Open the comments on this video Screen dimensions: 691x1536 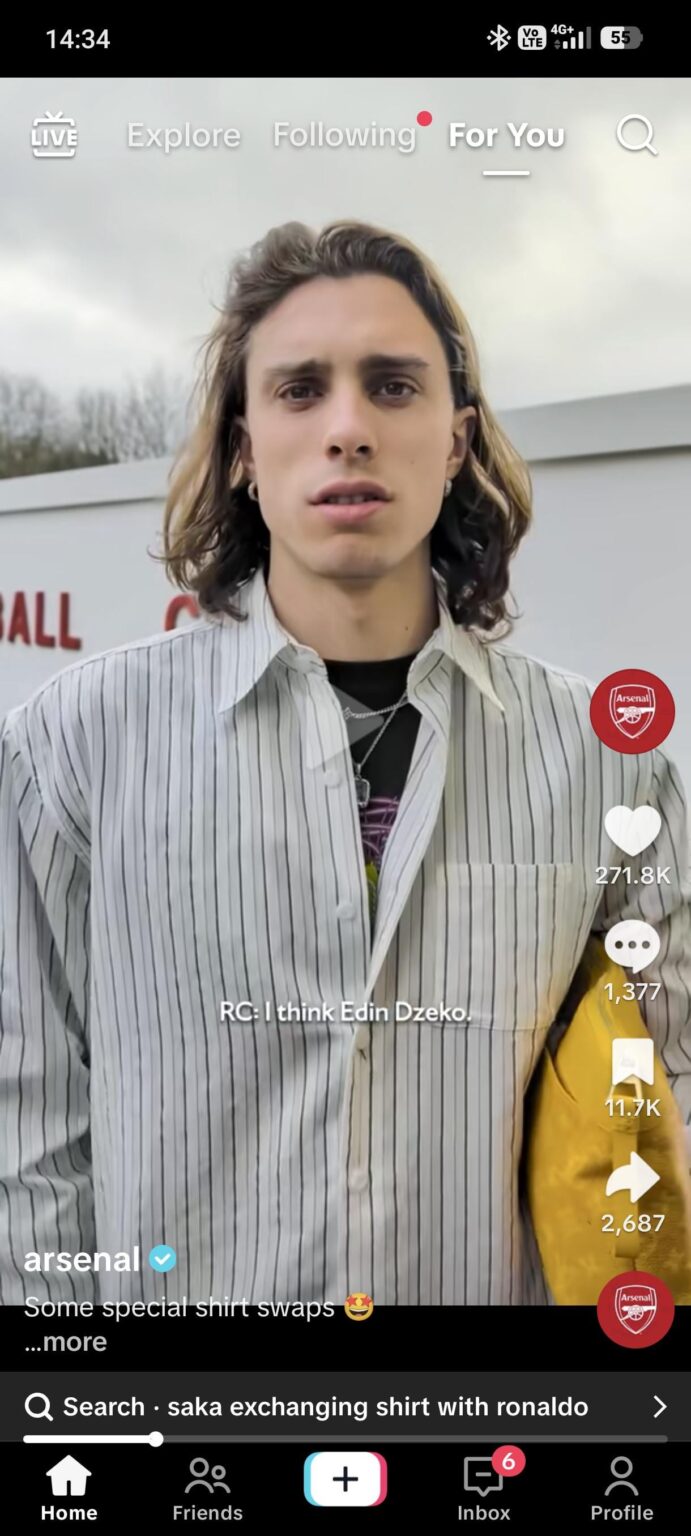[632, 947]
